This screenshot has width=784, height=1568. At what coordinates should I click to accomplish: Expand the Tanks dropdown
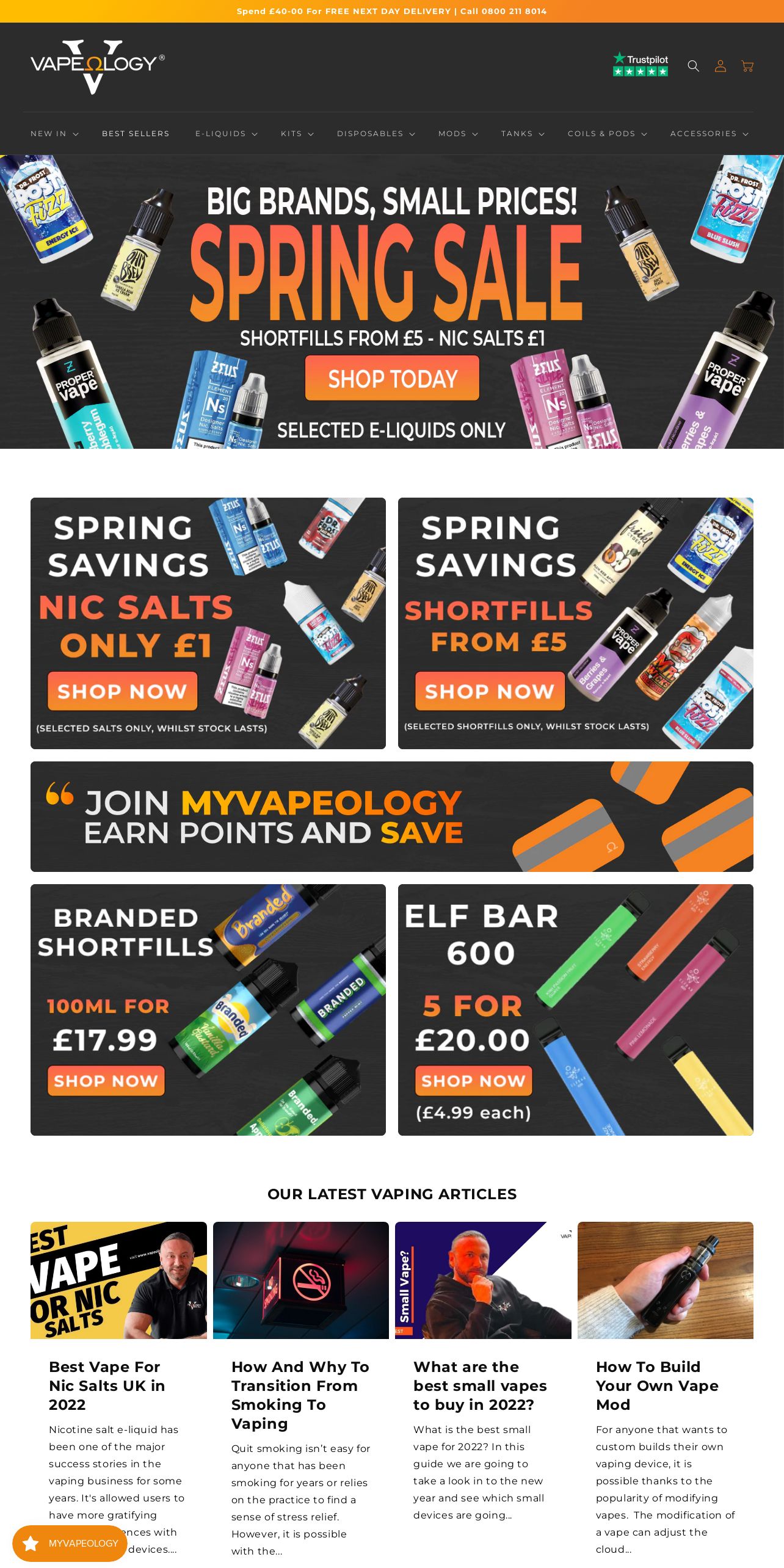[523, 134]
